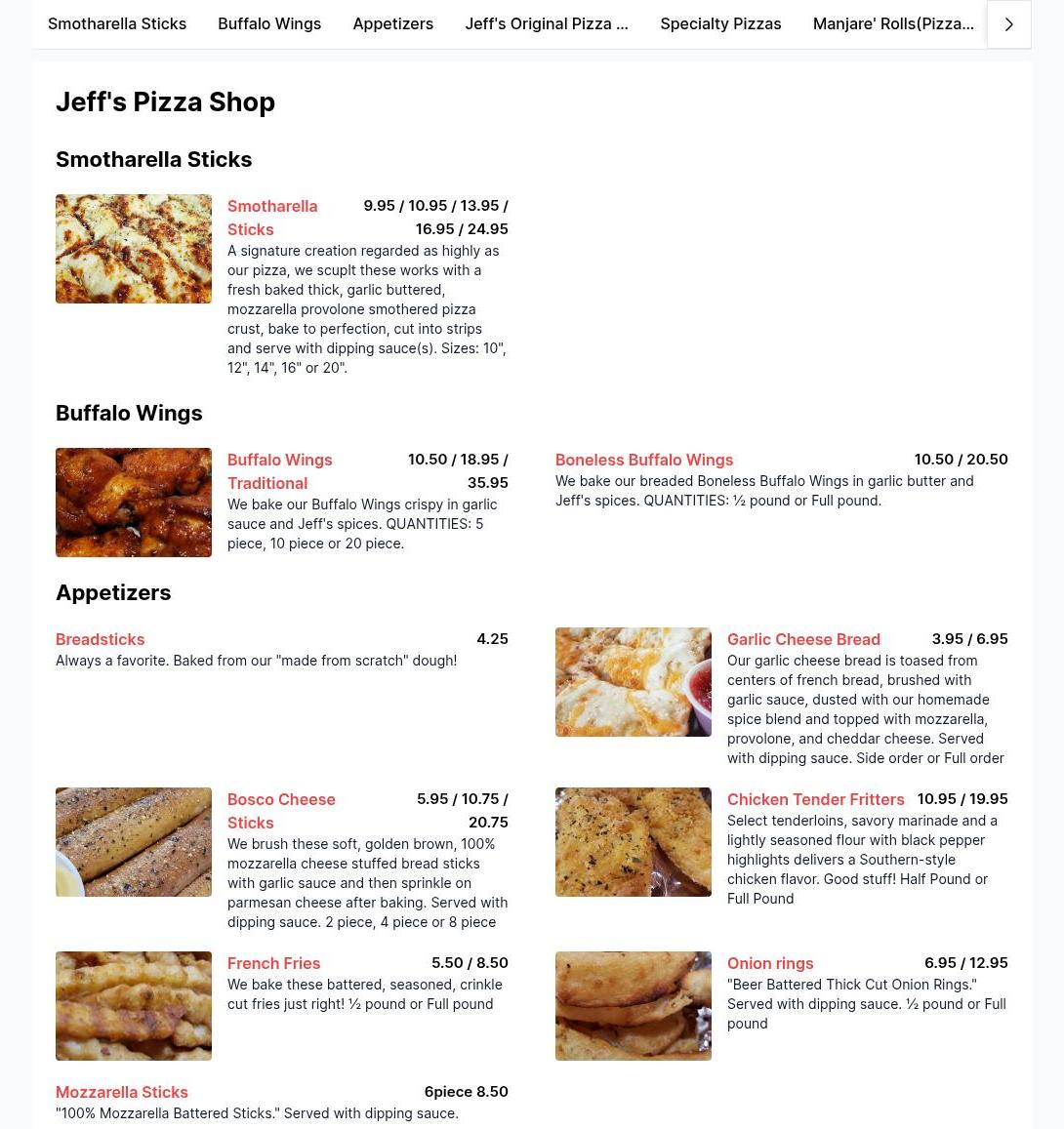The image size is (1064, 1129).
Task: Open Boneless Buffalo Wings item
Action: pos(643,460)
